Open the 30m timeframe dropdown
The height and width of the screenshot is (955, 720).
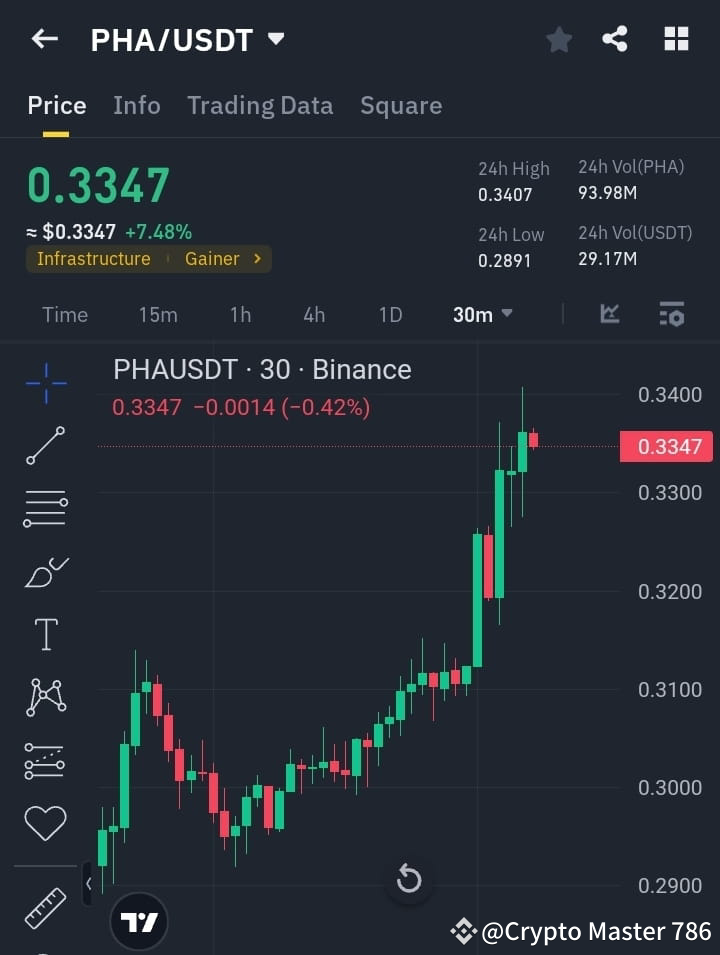[480, 314]
